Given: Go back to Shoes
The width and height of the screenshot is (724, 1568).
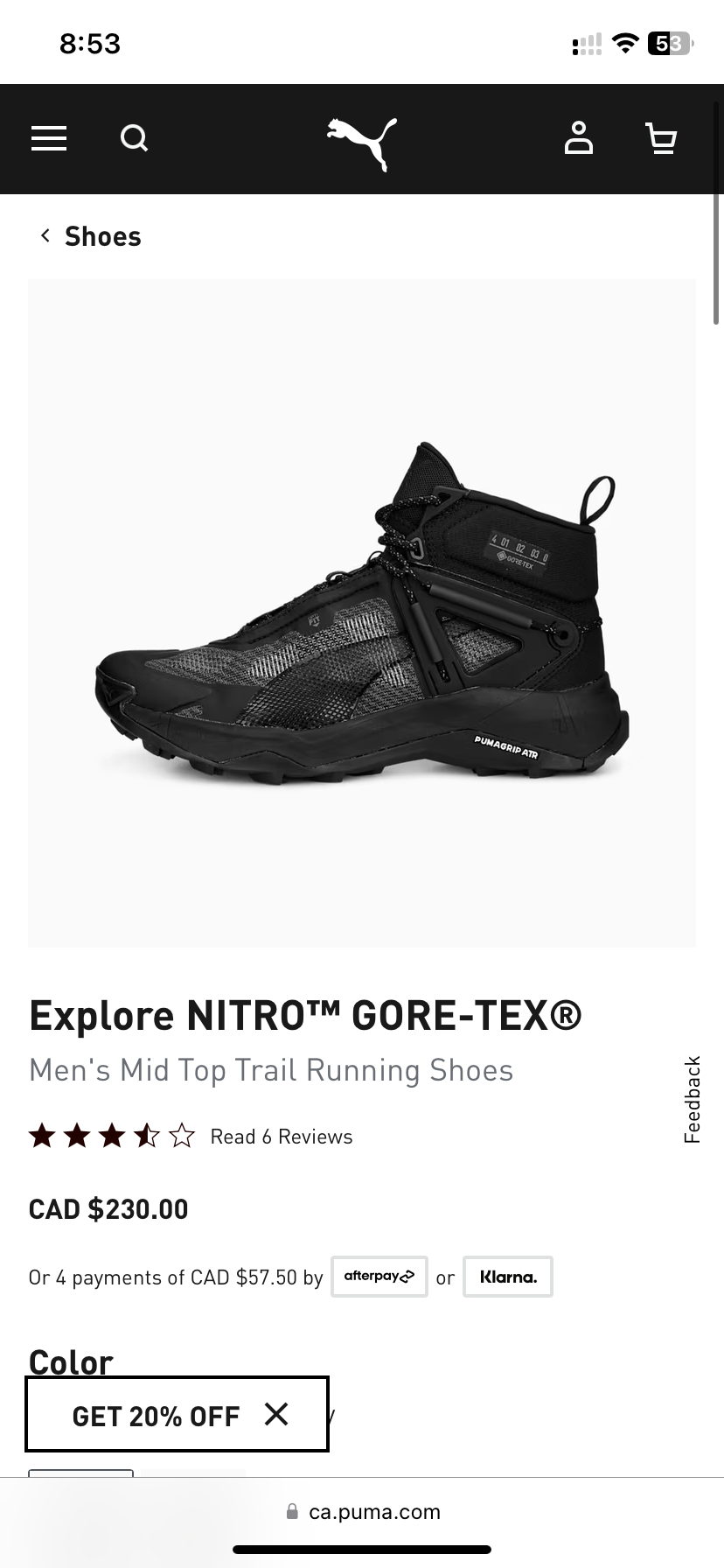Looking at the screenshot, I should (x=90, y=236).
